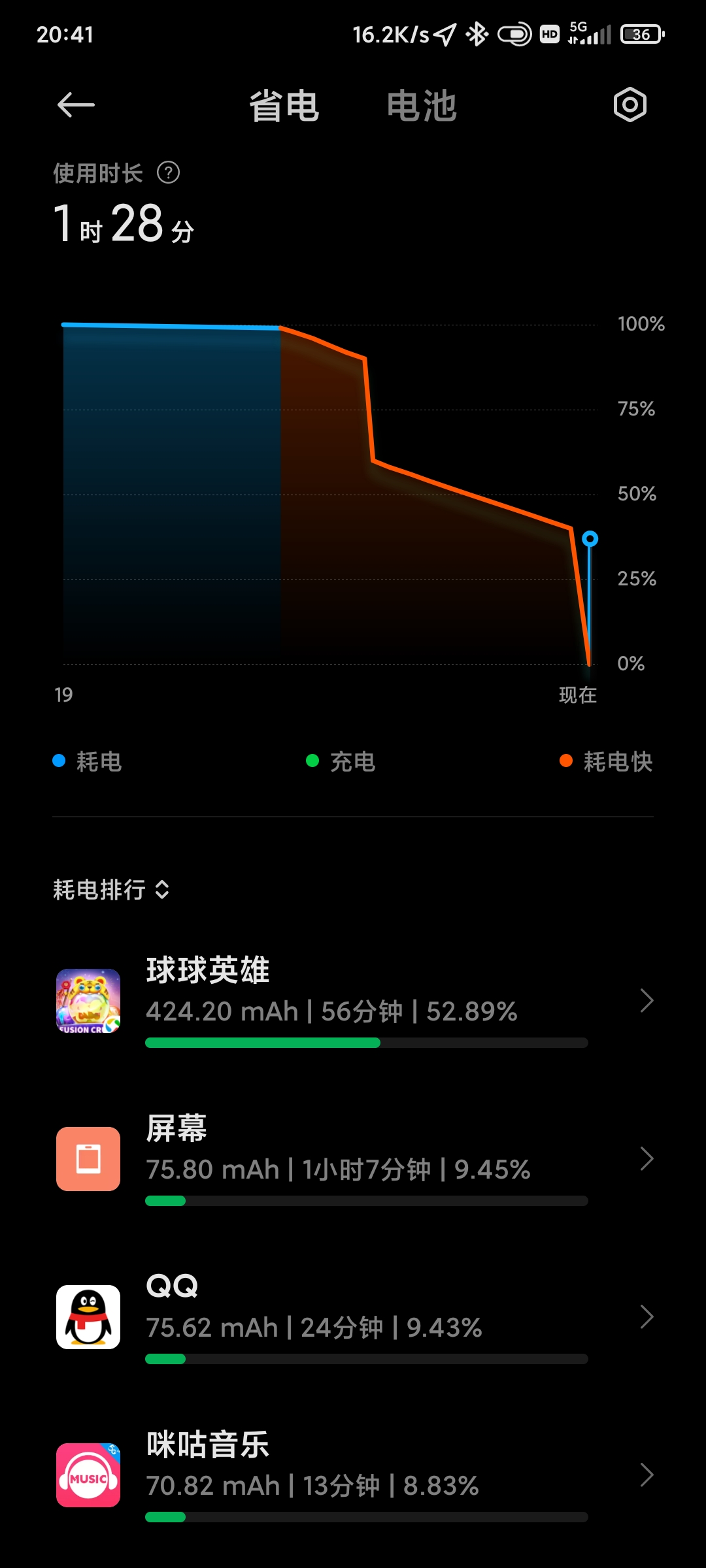Switch to the 电池 tab
The height and width of the screenshot is (1568, 706).
tap(422, 106)
